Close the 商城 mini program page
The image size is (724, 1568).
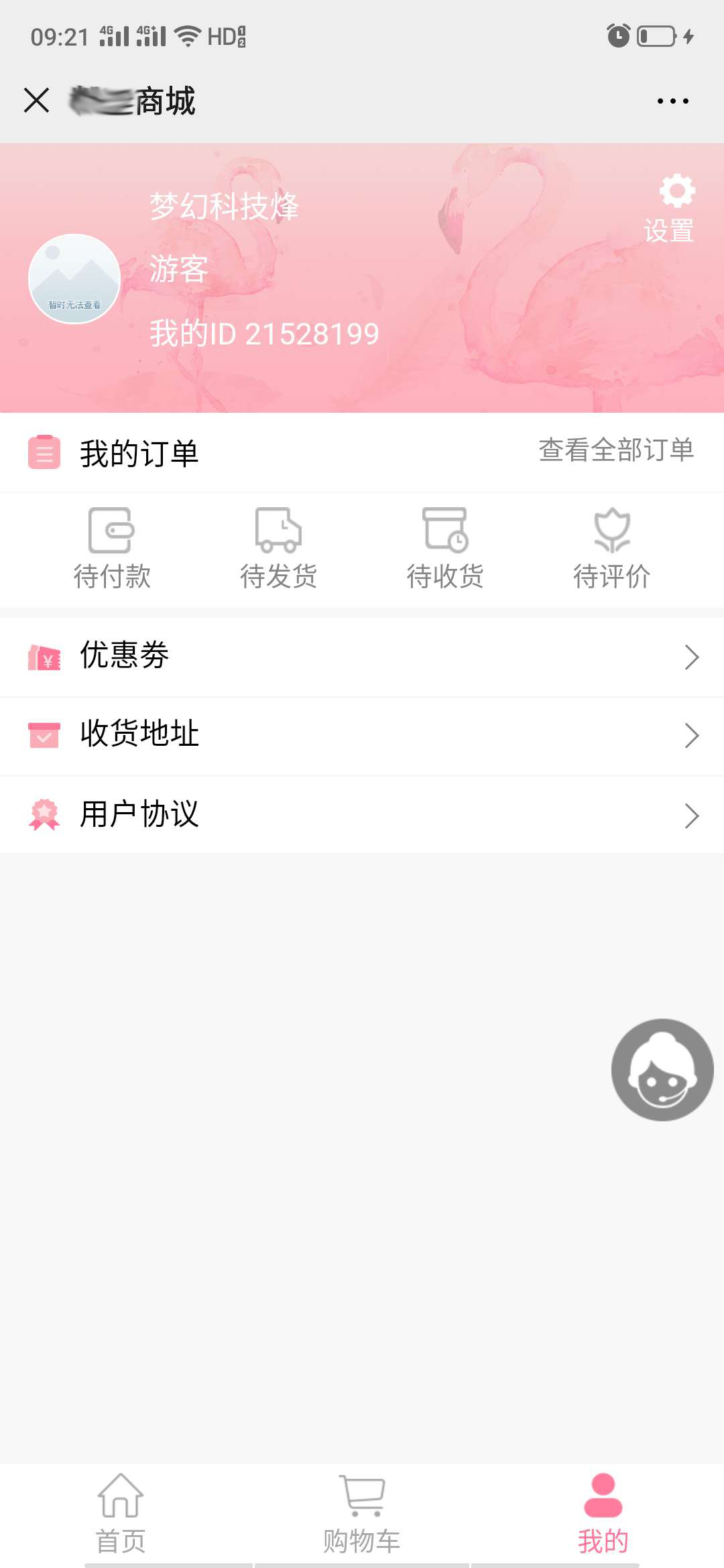pyautogui.click(x=37, y=101)
